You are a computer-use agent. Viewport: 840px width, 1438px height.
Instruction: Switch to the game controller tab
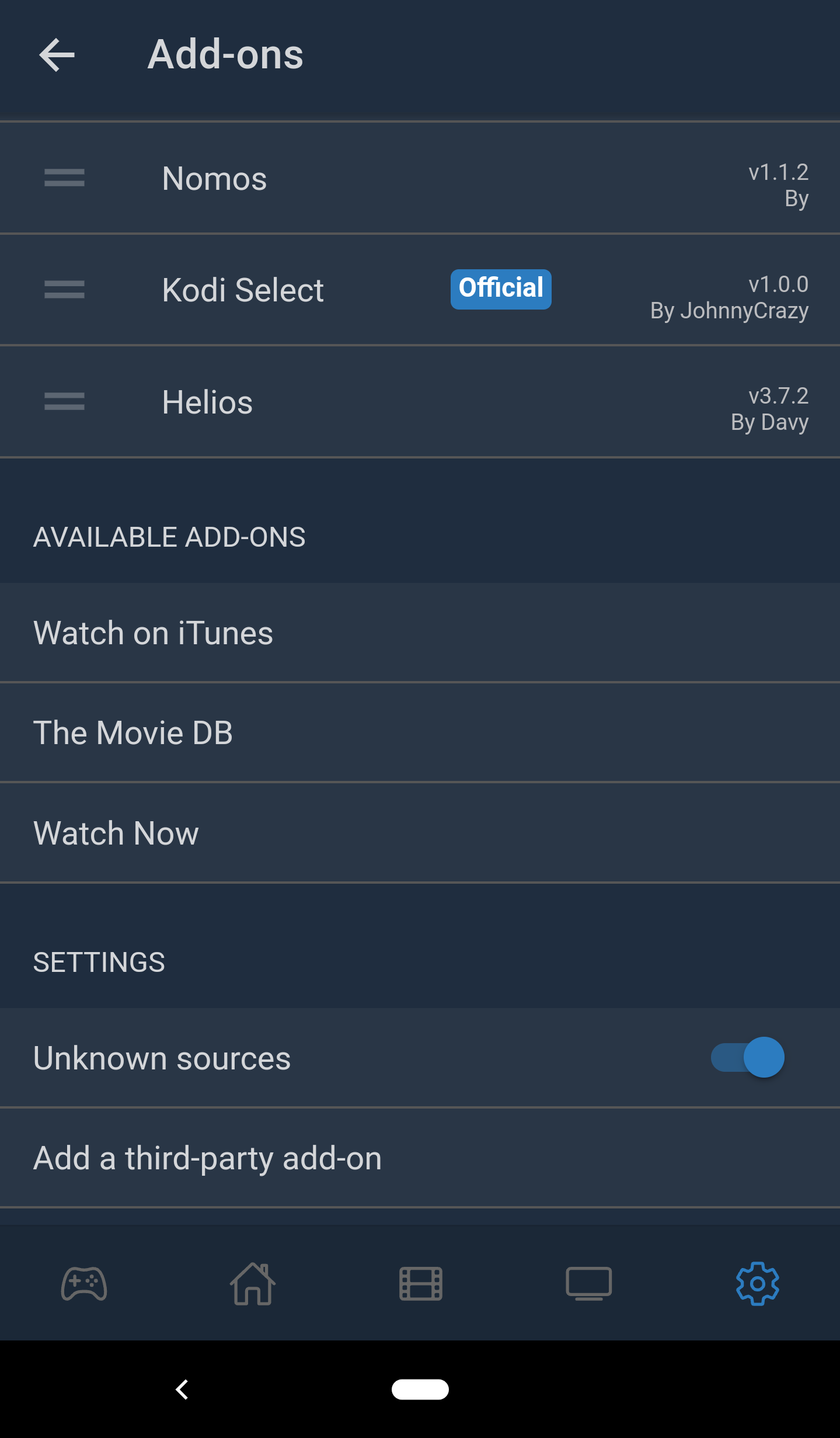(84, 1284)
